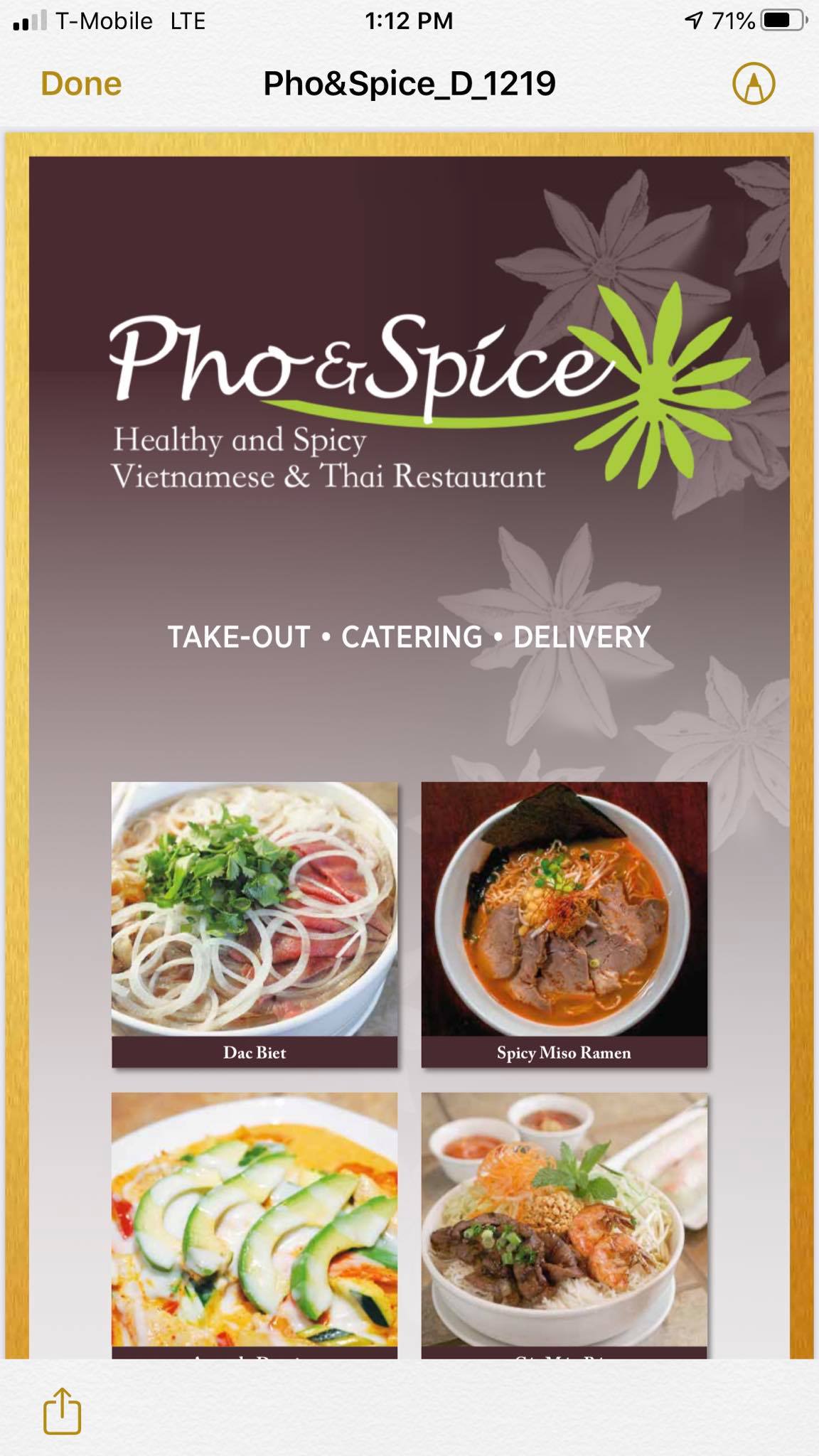Screen dimensions: 819x1456
Task: Open the markup pen tool
Action: pyautogui.click(x=753, y=84)
